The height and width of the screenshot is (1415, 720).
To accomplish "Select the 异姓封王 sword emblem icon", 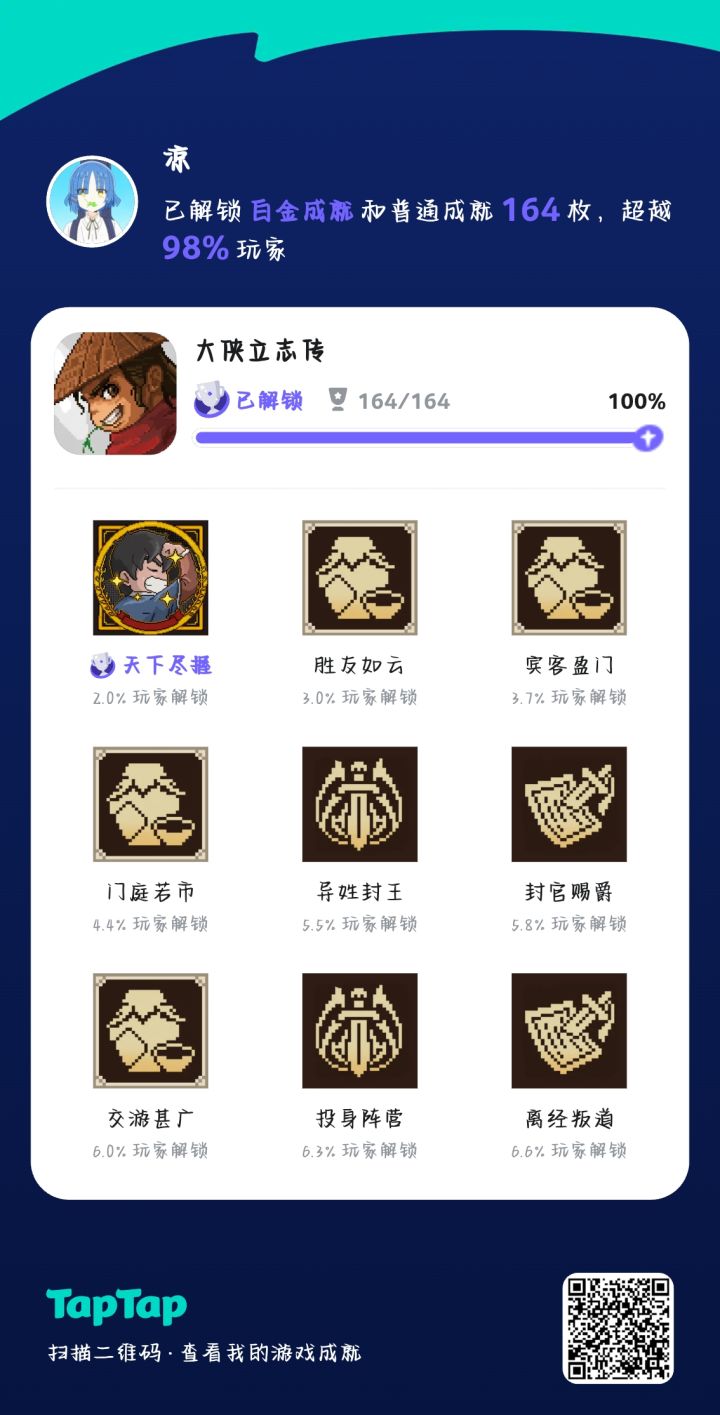I will coord(359,805).
